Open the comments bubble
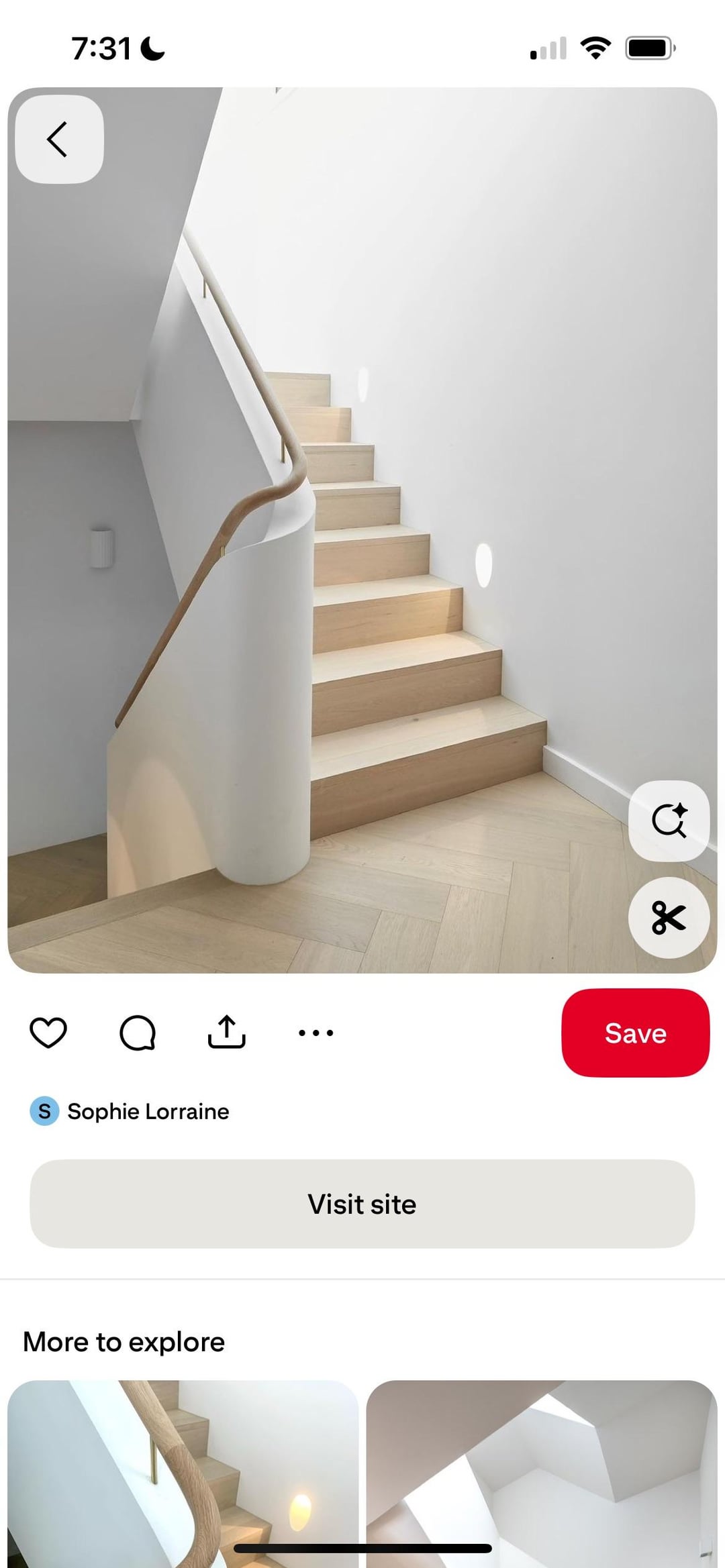The image size is (725, 1568). pyautogui.click(x=138, y=1033)
